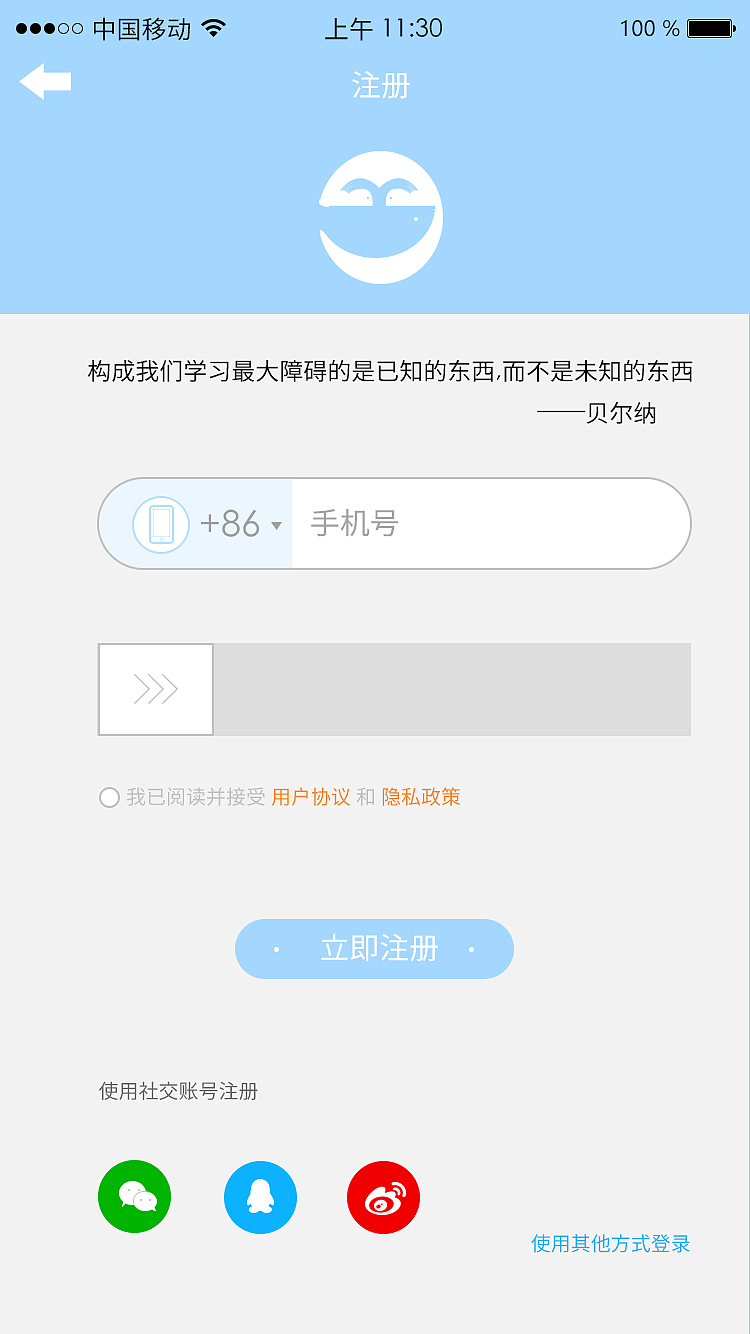Image resolution: width=750 pixels, height=1334 pixels.
Task: Open the 隐私政策 privacy policy link
Action: [x=421, y=798]
